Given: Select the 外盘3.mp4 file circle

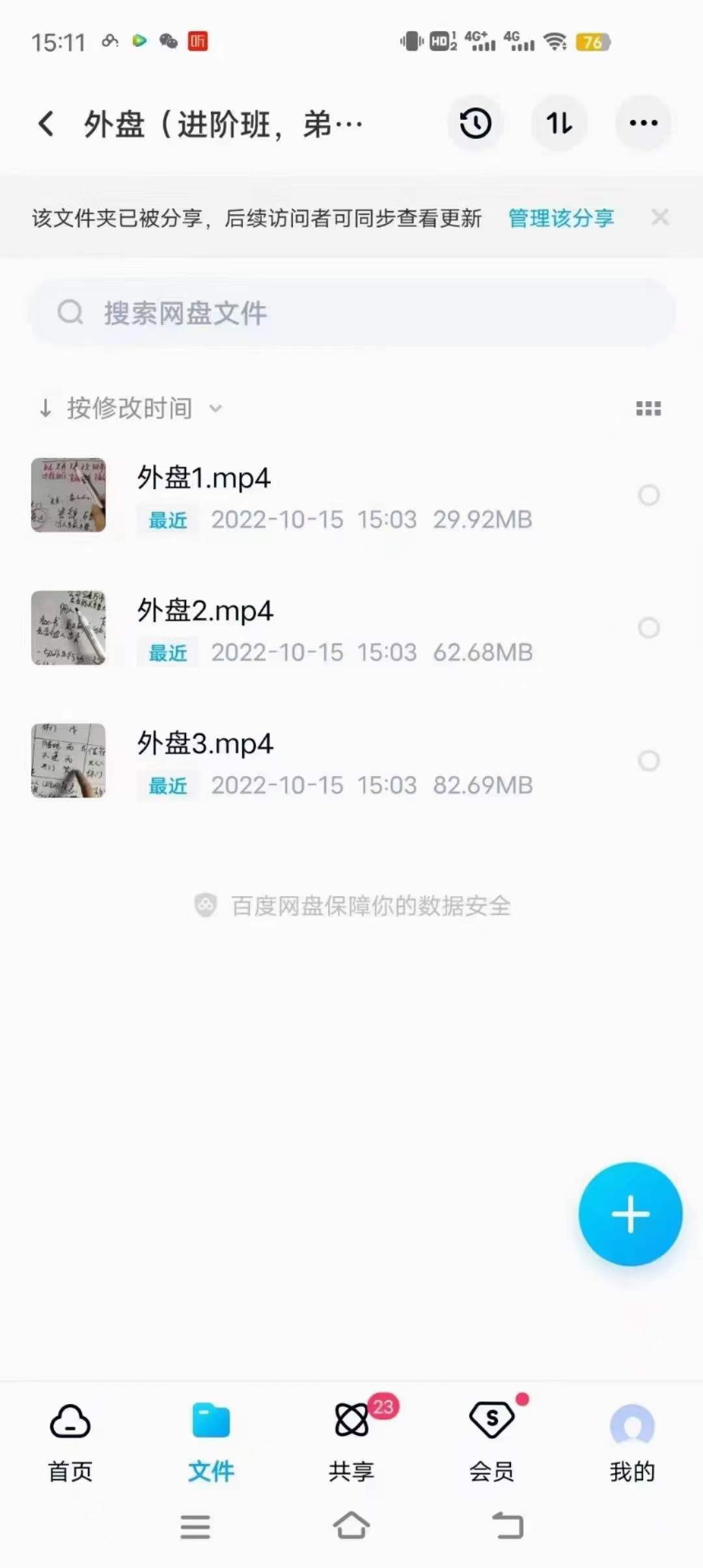Looking at the screenshot, I should coord(649,761).
